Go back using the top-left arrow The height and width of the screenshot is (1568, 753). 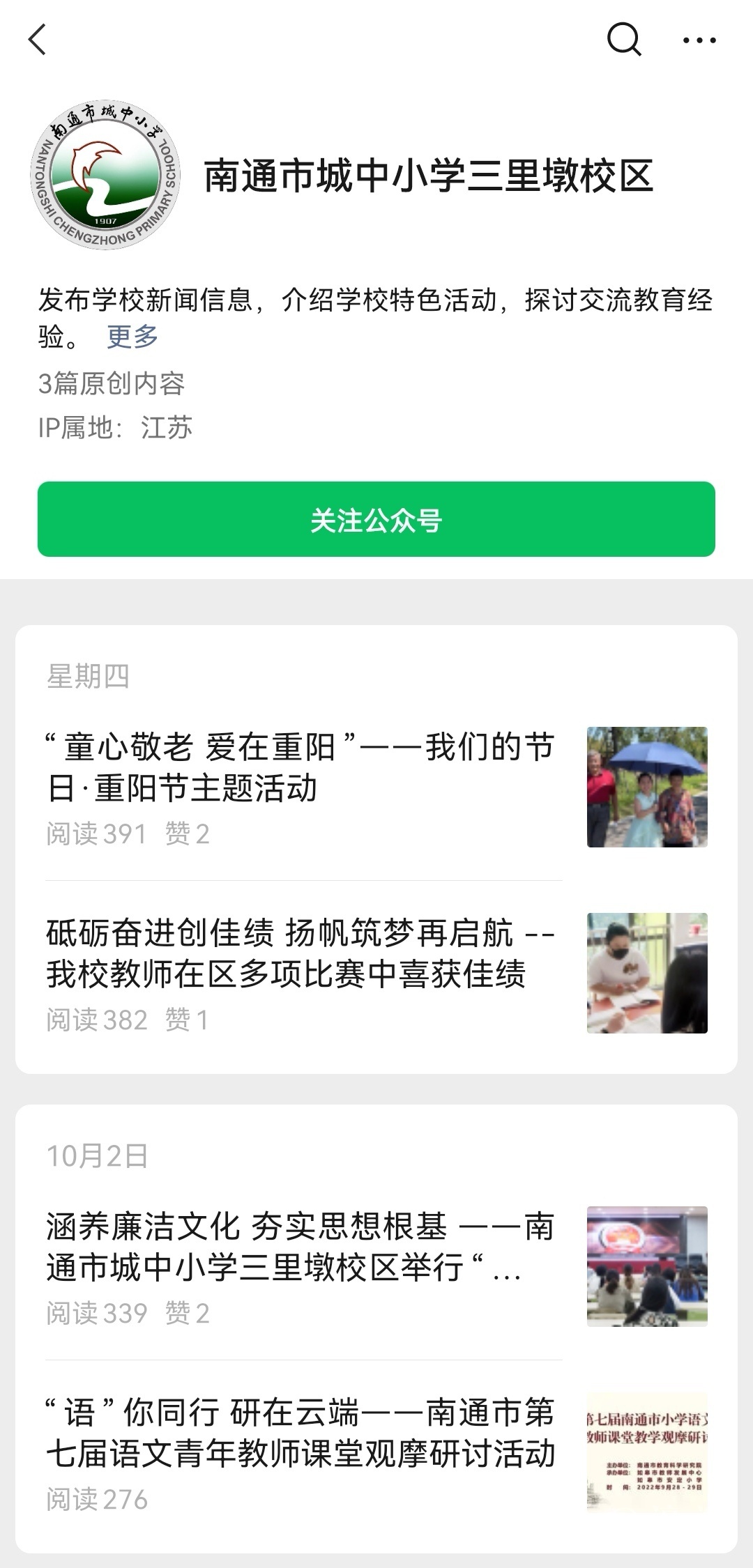[38, 39]
